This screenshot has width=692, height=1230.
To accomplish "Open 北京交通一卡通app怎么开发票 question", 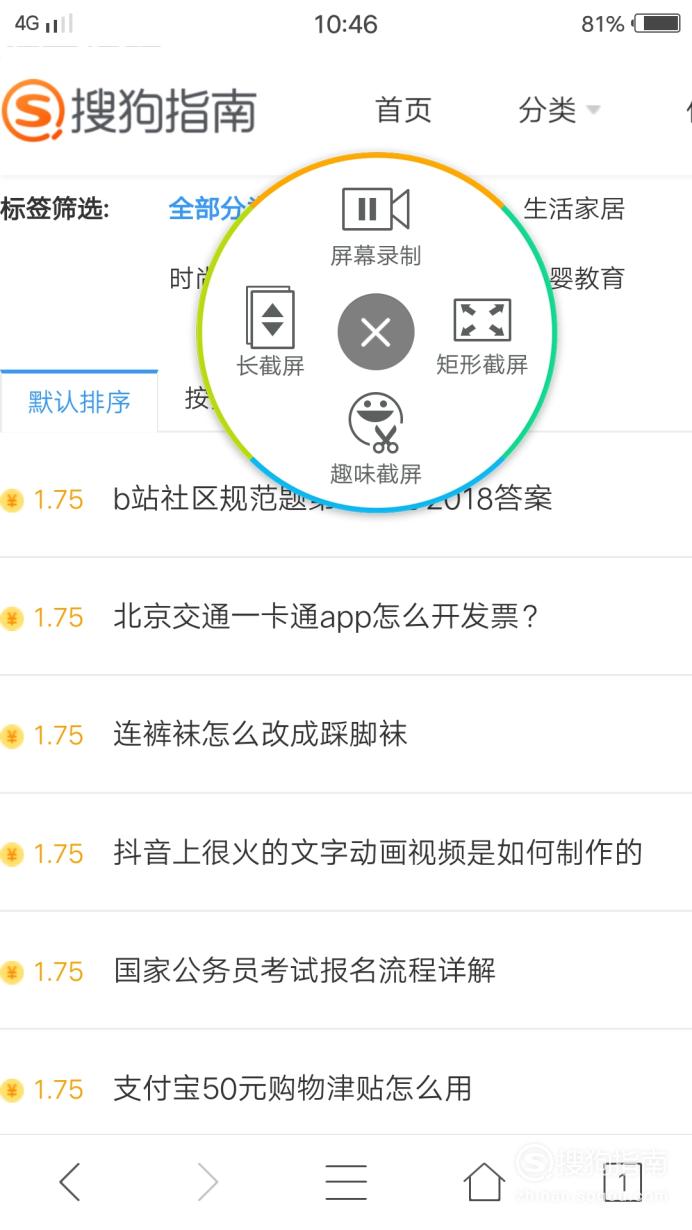I will point(326,617).
